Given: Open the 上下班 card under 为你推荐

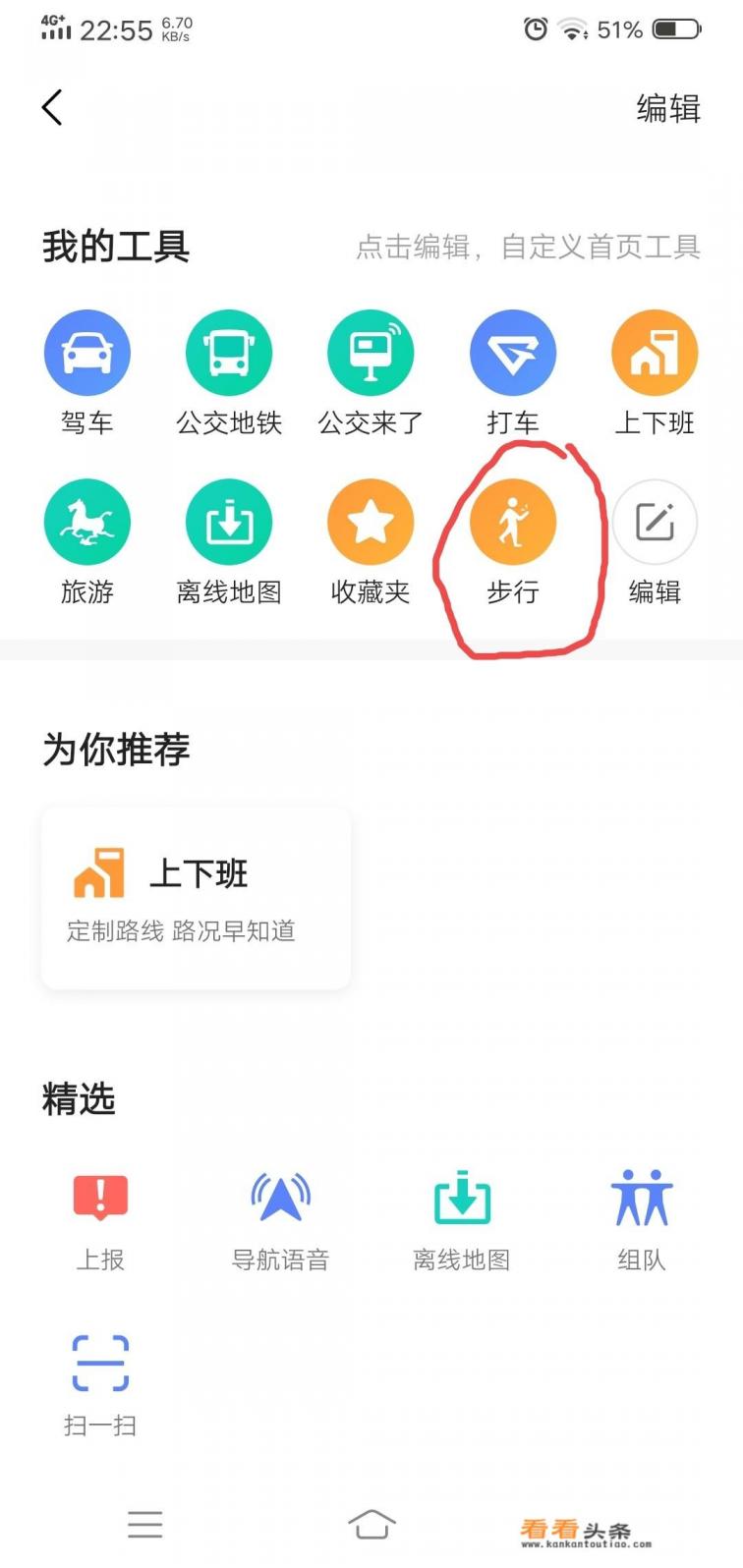Looking at the screenshot, I should (196, 897).
